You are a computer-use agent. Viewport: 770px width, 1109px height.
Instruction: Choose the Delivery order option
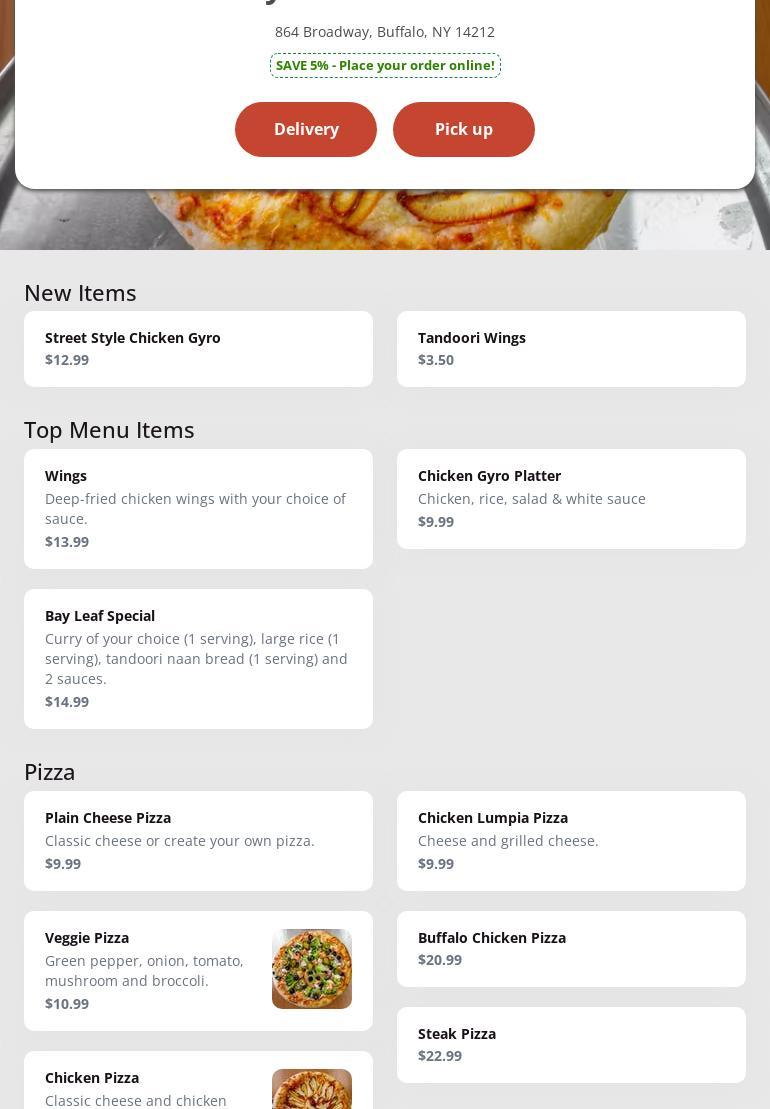tap(306, 129)
